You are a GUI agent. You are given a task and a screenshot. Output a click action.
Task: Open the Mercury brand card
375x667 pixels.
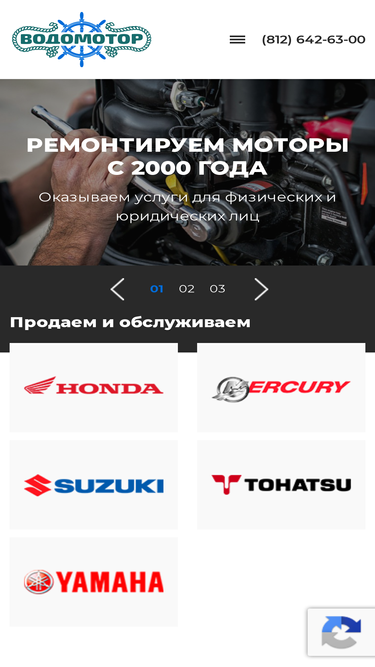click(281, 388)
